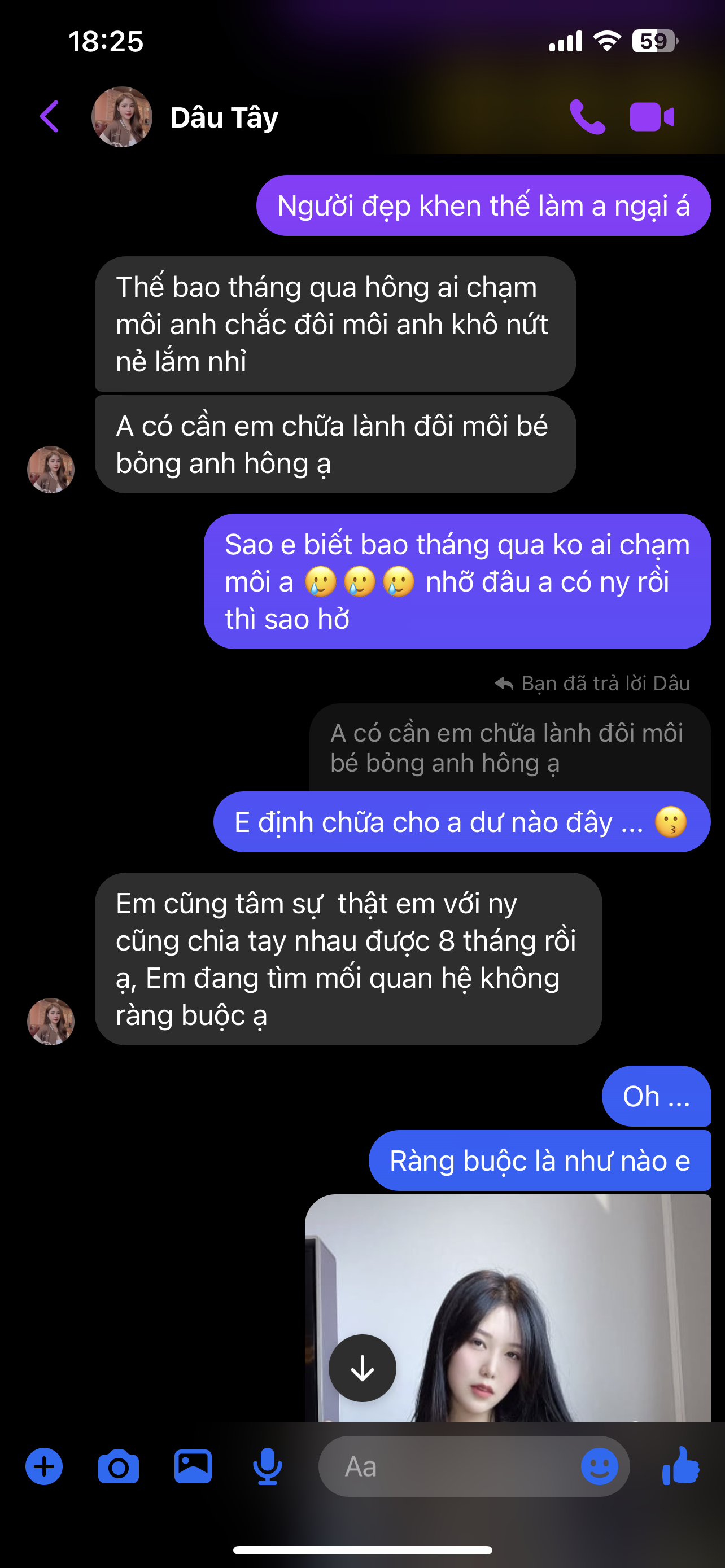725x1568 pixels.
Task: Send a thumbs-up like
Action: tap(681, 1466)
